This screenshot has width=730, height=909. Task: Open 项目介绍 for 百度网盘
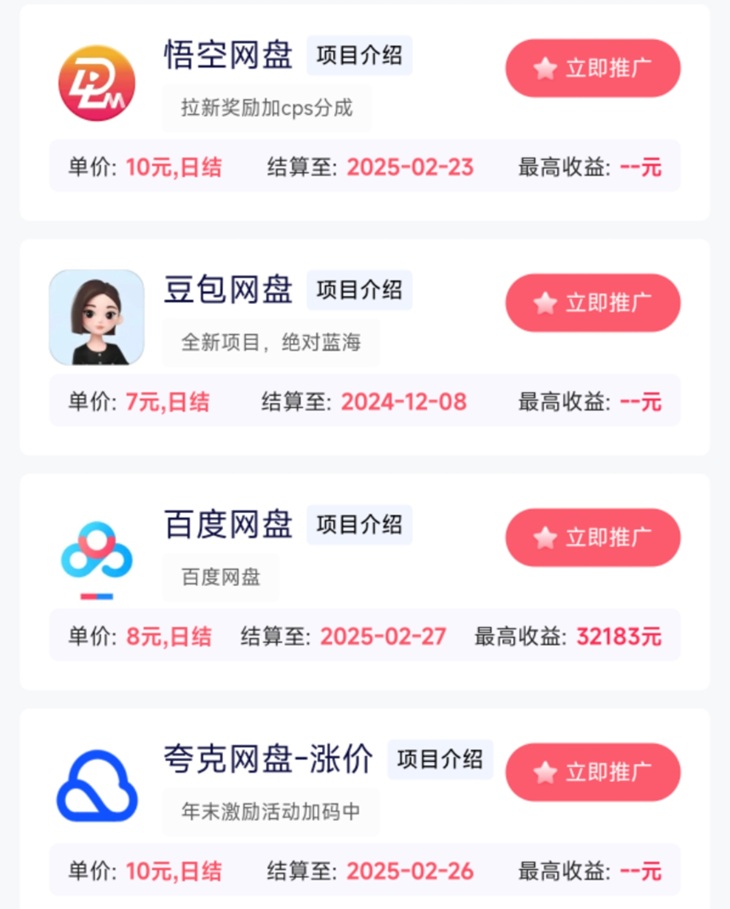(x=359, y=525)
